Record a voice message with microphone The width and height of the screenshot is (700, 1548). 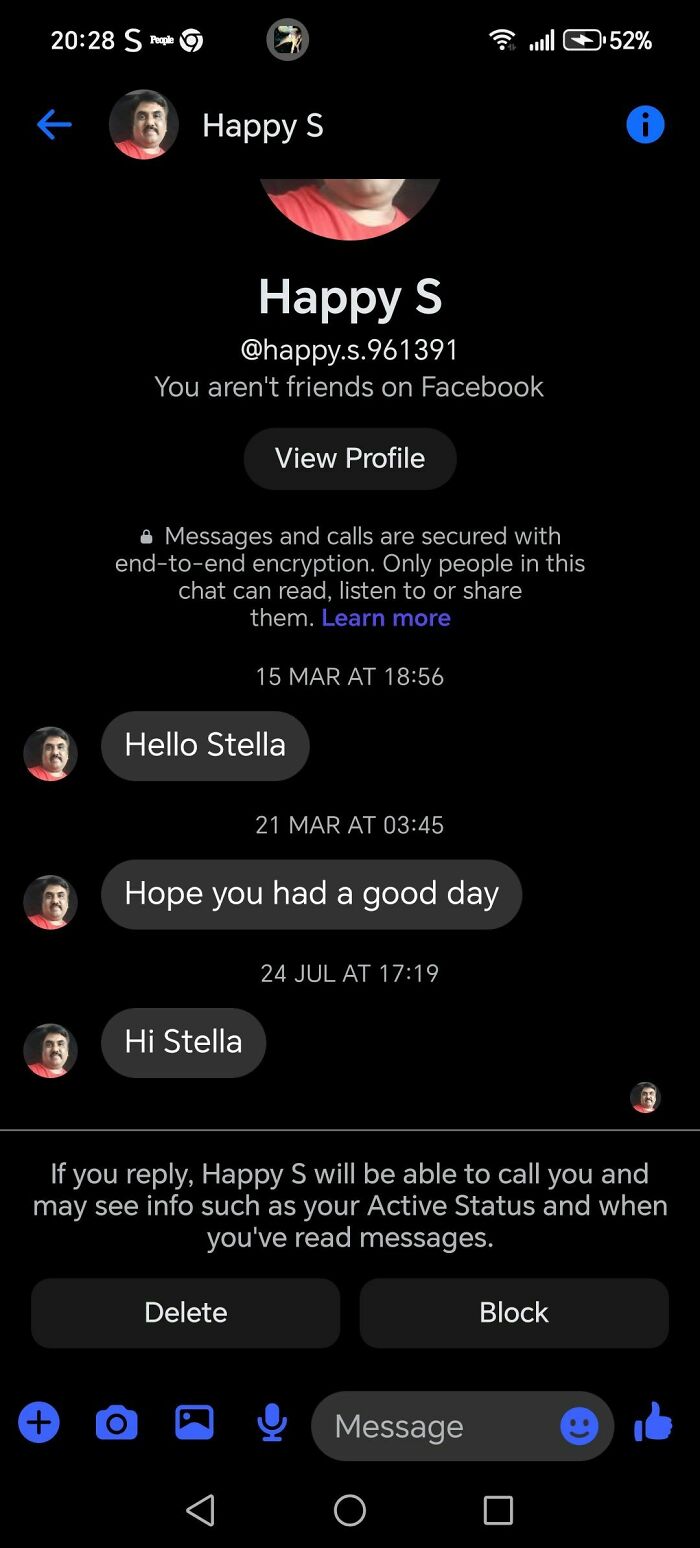[272, 1422]
